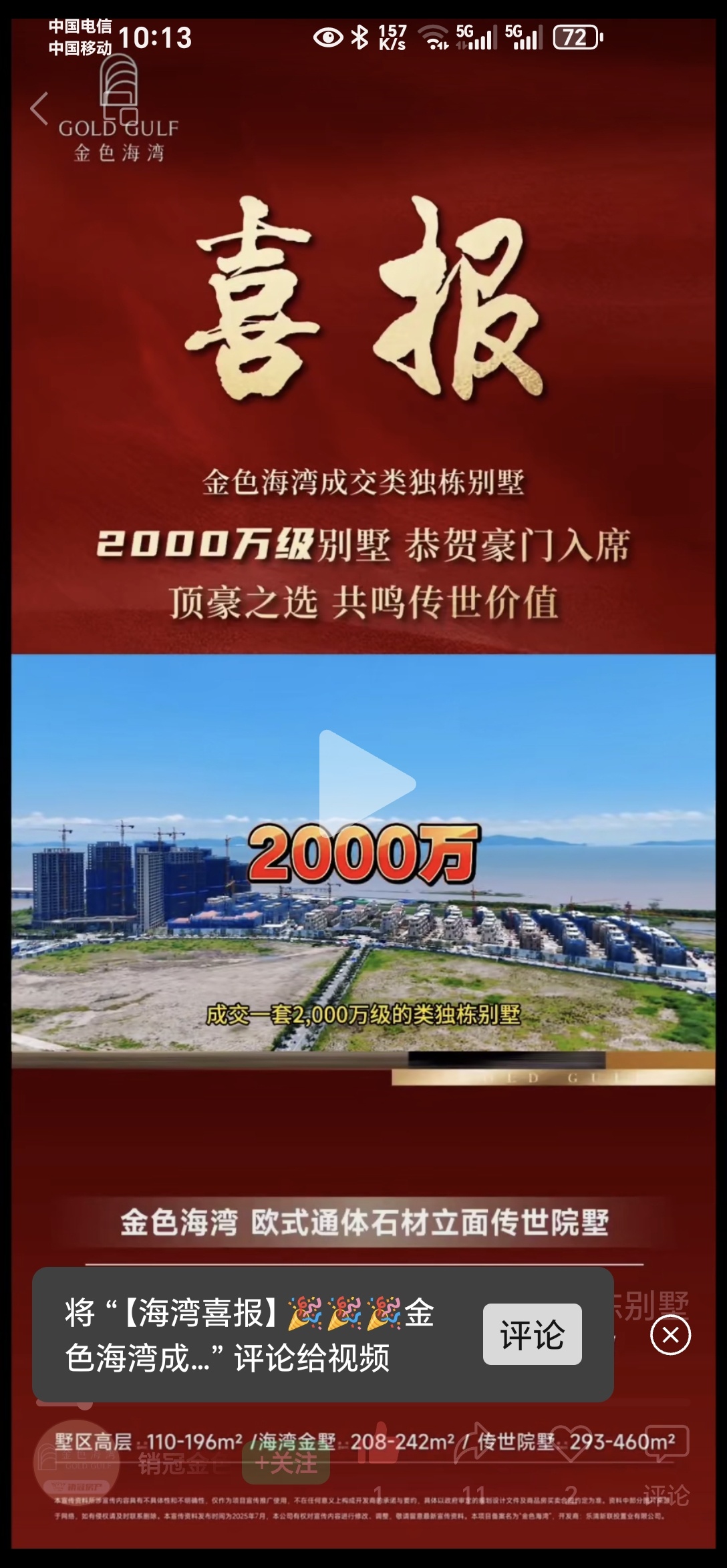Open the comments bubble icon
The height and width of the screenshot is (1568, 727).
point(666,1444)
